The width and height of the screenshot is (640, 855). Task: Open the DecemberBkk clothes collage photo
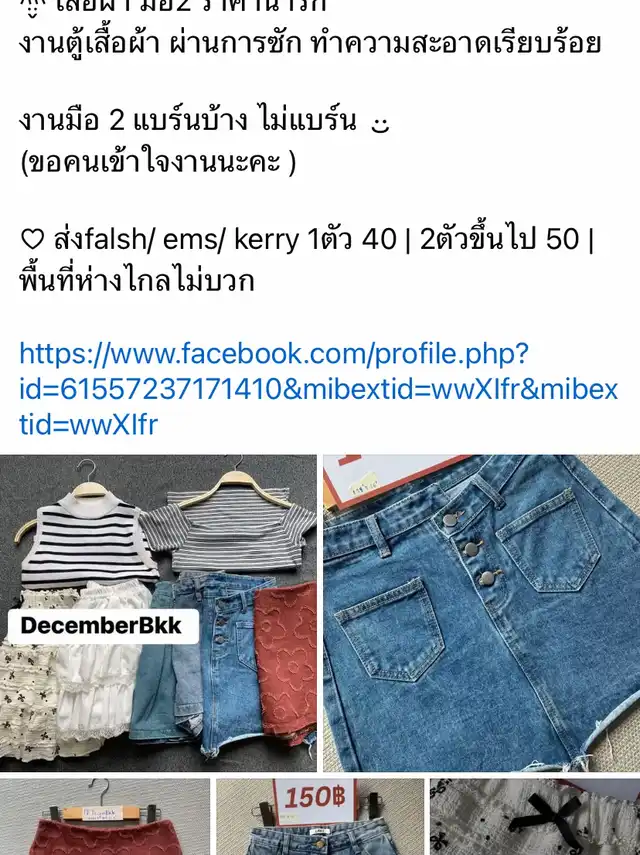(x=158, y=612)
